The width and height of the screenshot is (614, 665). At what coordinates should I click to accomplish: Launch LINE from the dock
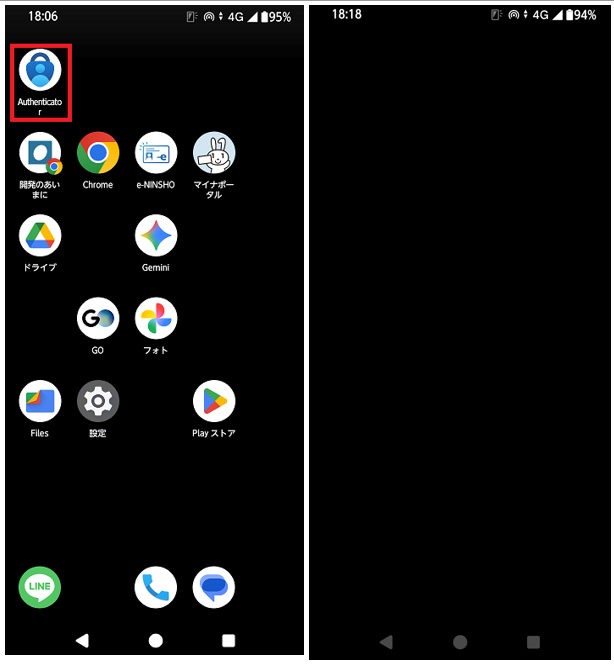tap(40, 587)
